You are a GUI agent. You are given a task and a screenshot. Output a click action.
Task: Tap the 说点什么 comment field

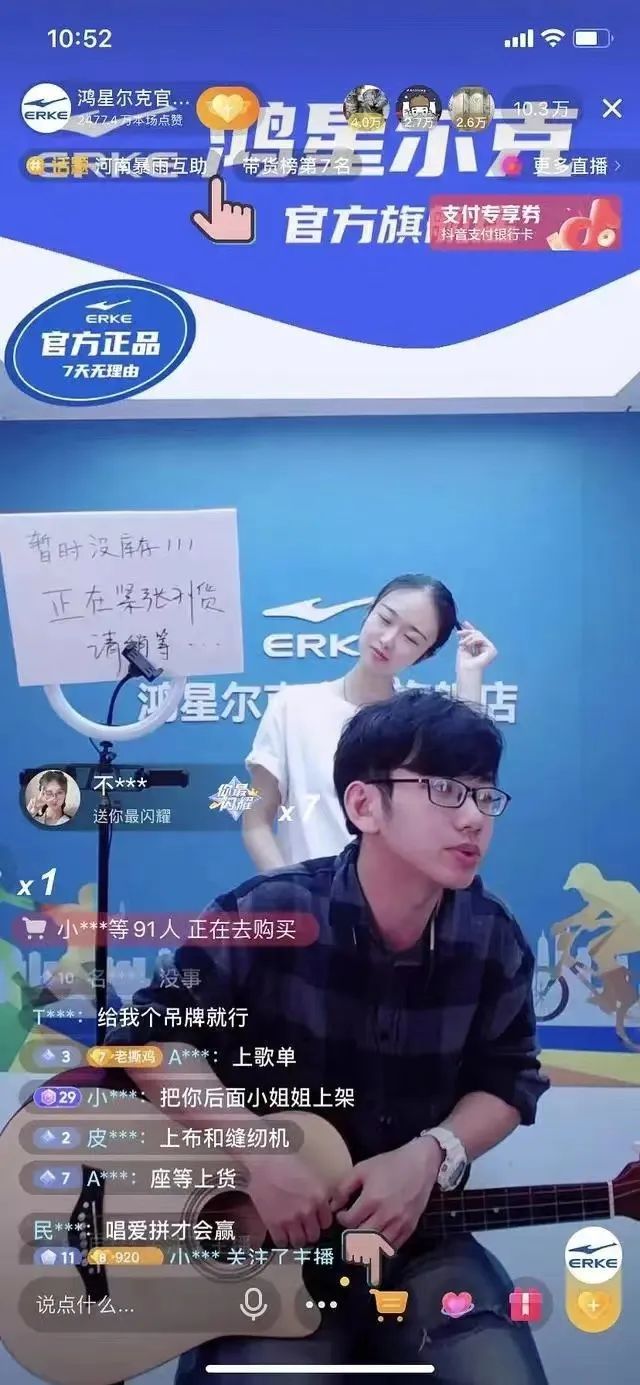click(120, 1304)
